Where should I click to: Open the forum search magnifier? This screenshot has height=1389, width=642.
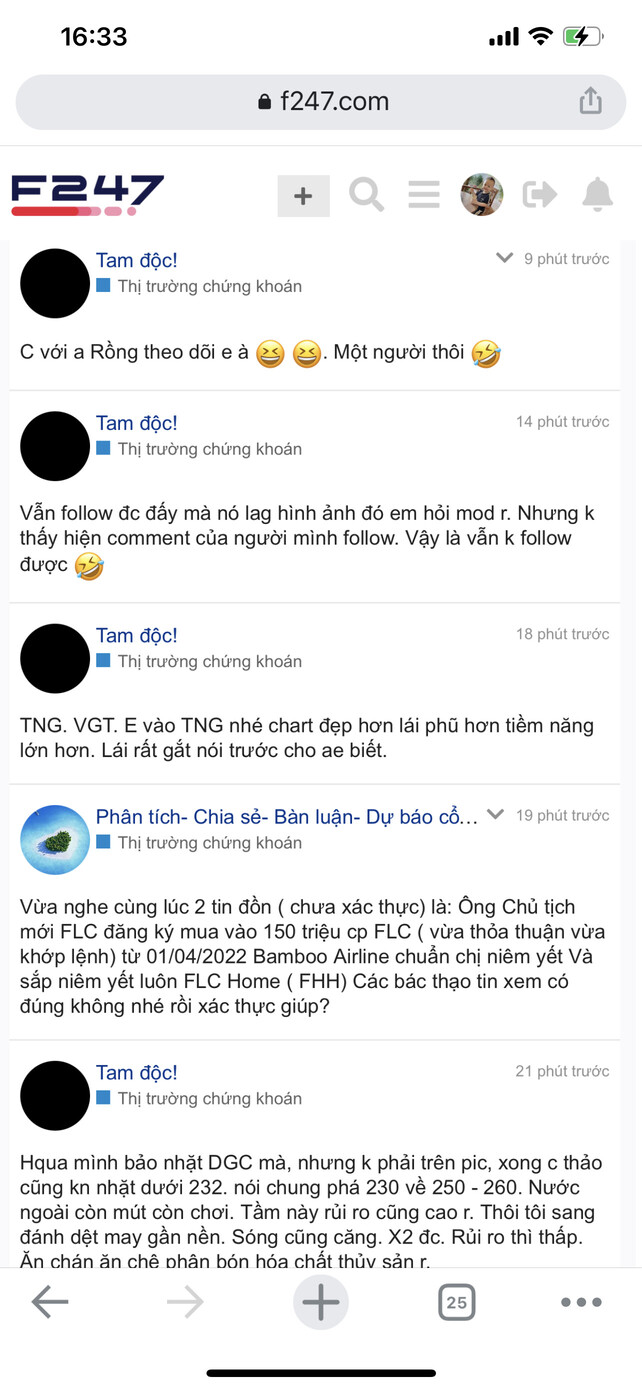click(x=366, y=195)
